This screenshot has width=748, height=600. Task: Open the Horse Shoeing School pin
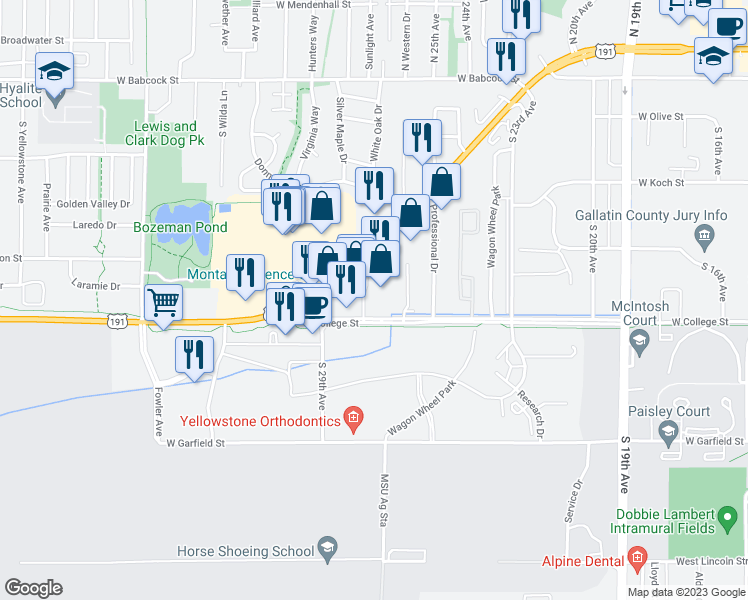point(327,549)
